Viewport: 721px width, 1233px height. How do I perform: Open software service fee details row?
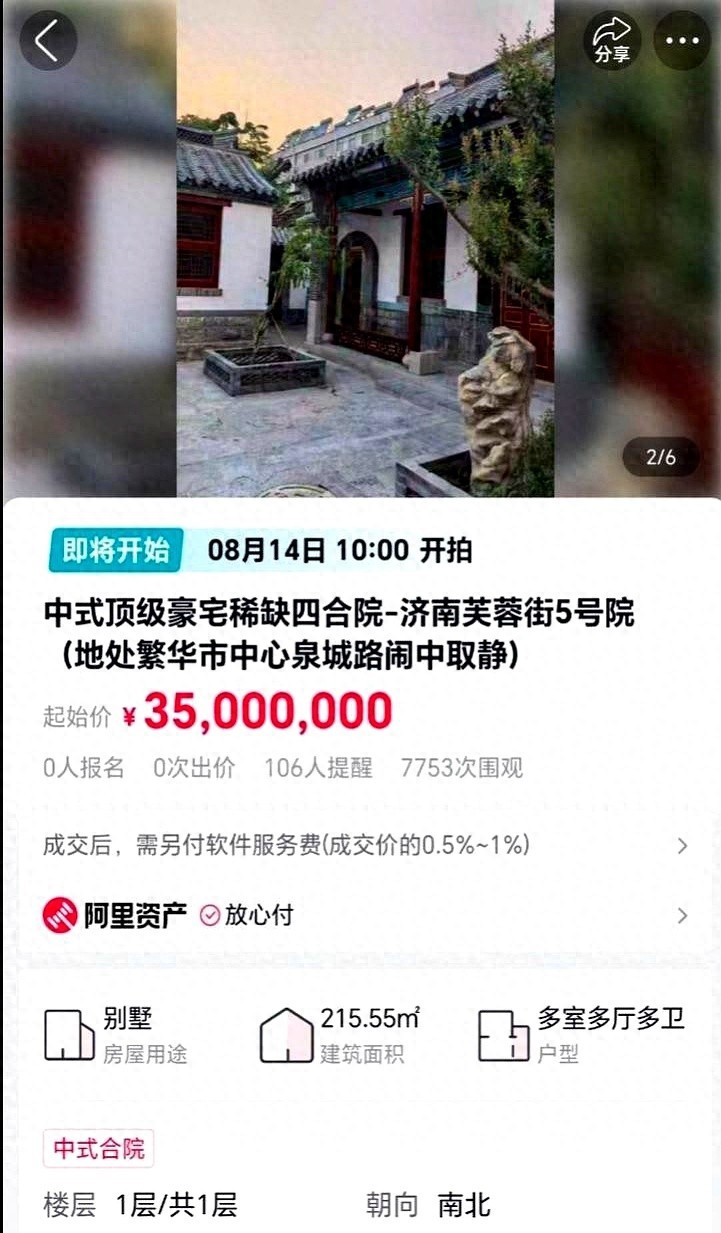point(365,846)
